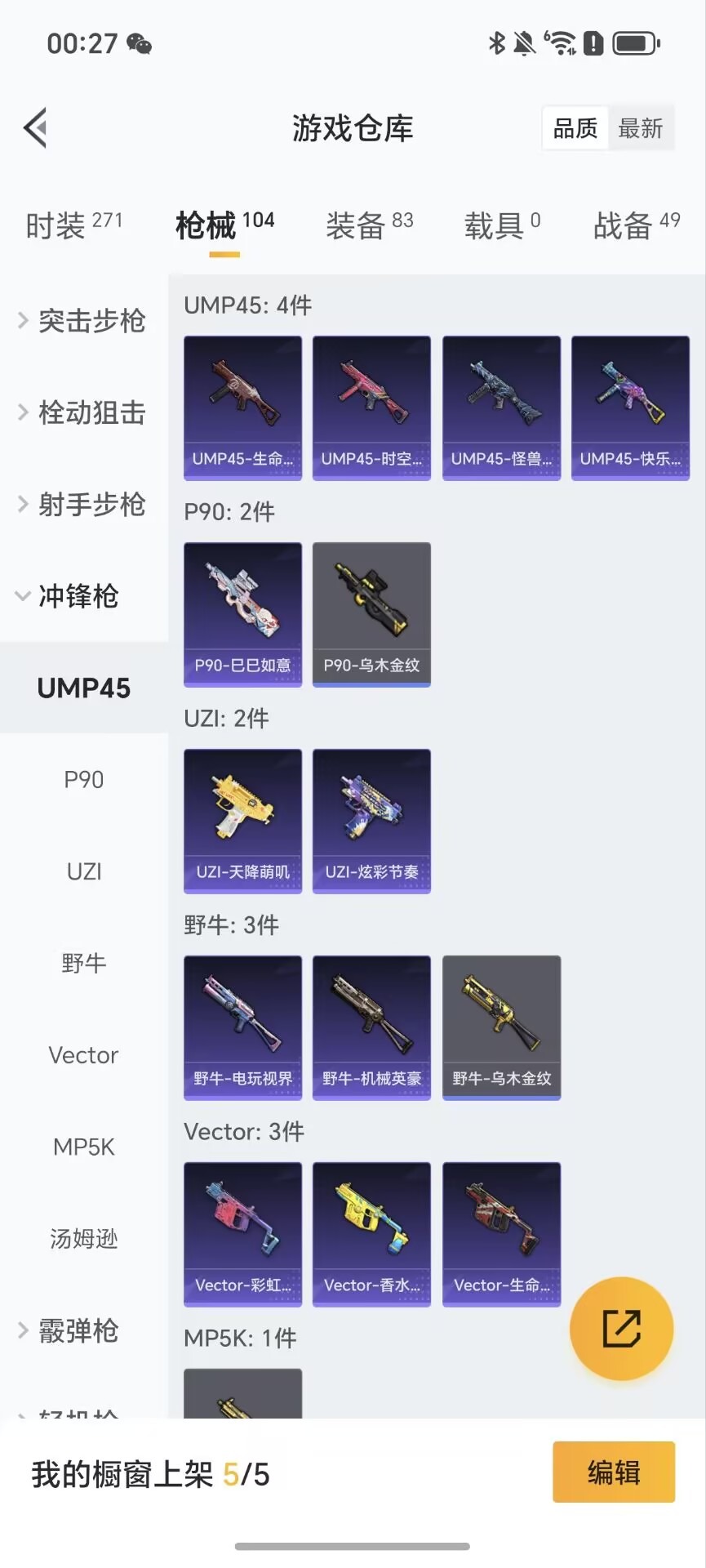The height and width of the screenshot is (1568, 706).
Task: Select UMP45 in the sidebar
Action: [83, 688]
